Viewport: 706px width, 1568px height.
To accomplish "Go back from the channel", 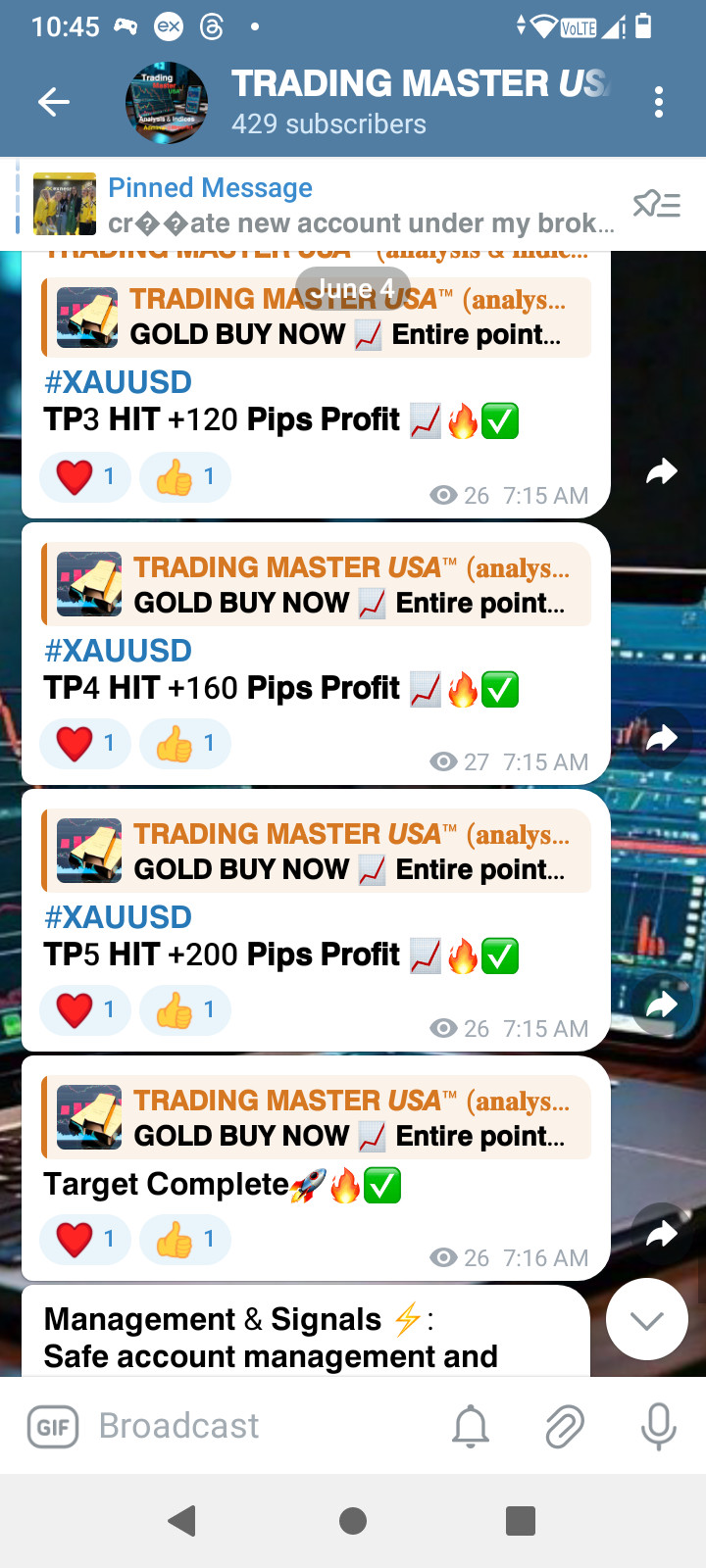I will click(53, 102).
